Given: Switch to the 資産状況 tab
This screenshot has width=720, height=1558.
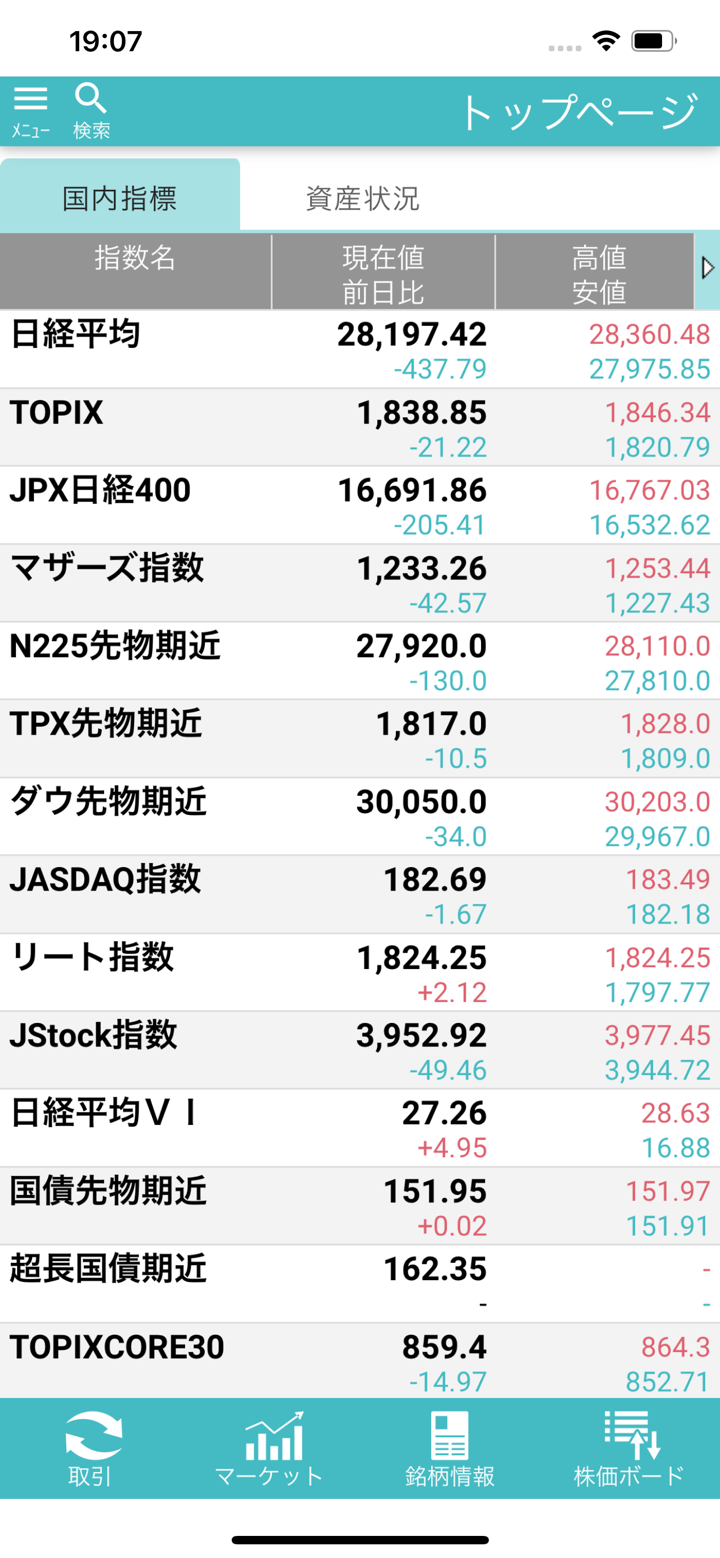Looking at the screenshot, I should tap(362, 198).
